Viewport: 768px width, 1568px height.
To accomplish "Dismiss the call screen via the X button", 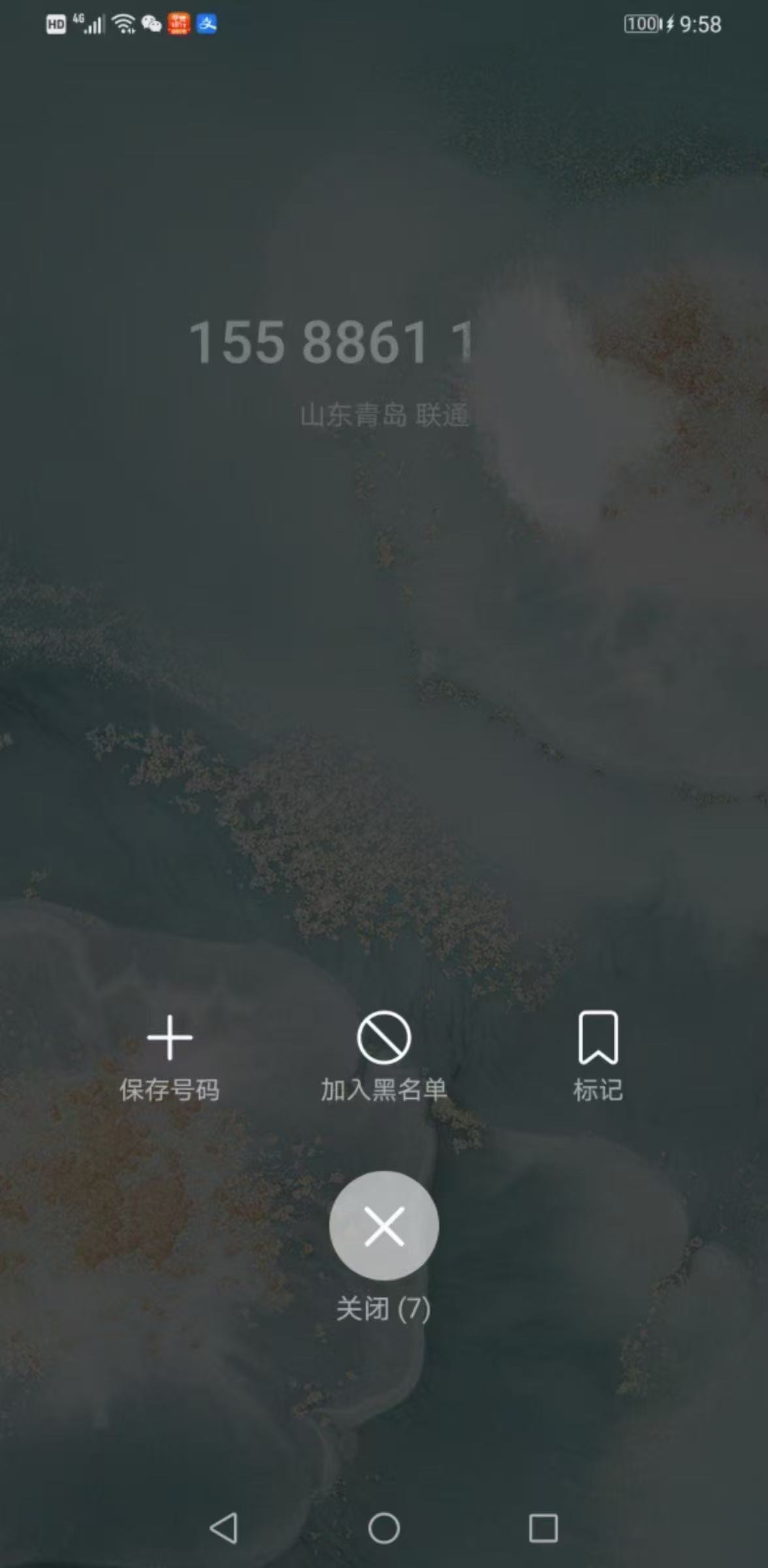I will [384, 1226].
